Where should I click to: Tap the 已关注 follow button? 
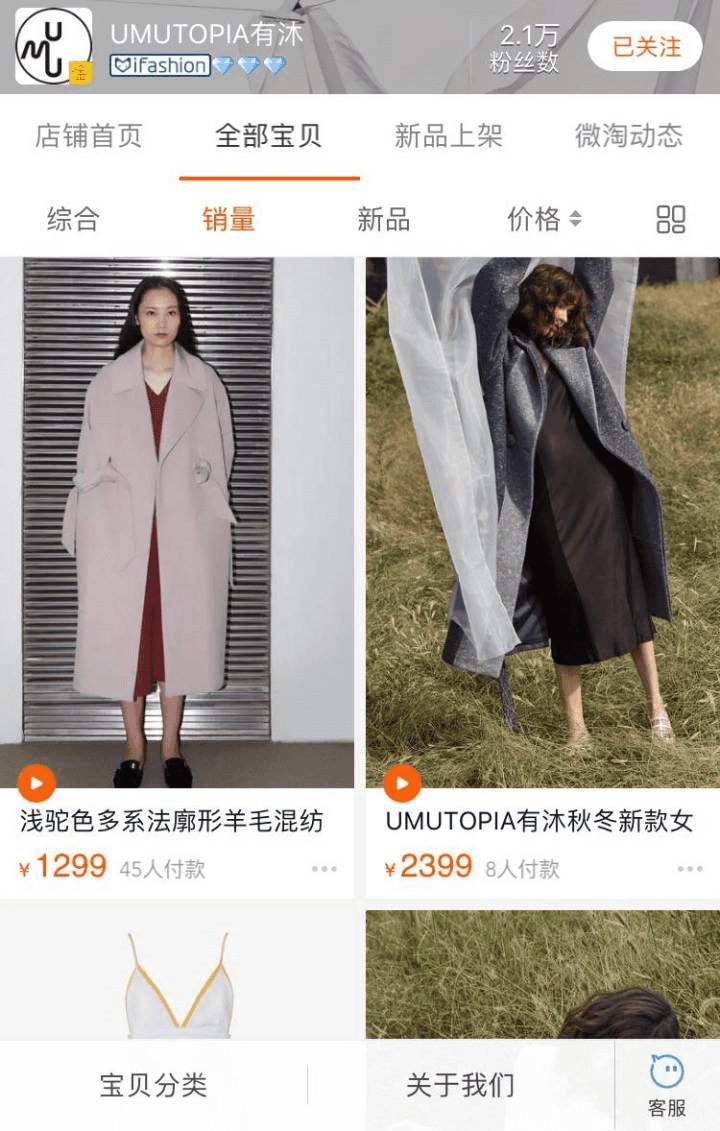[x=646, y=46]
